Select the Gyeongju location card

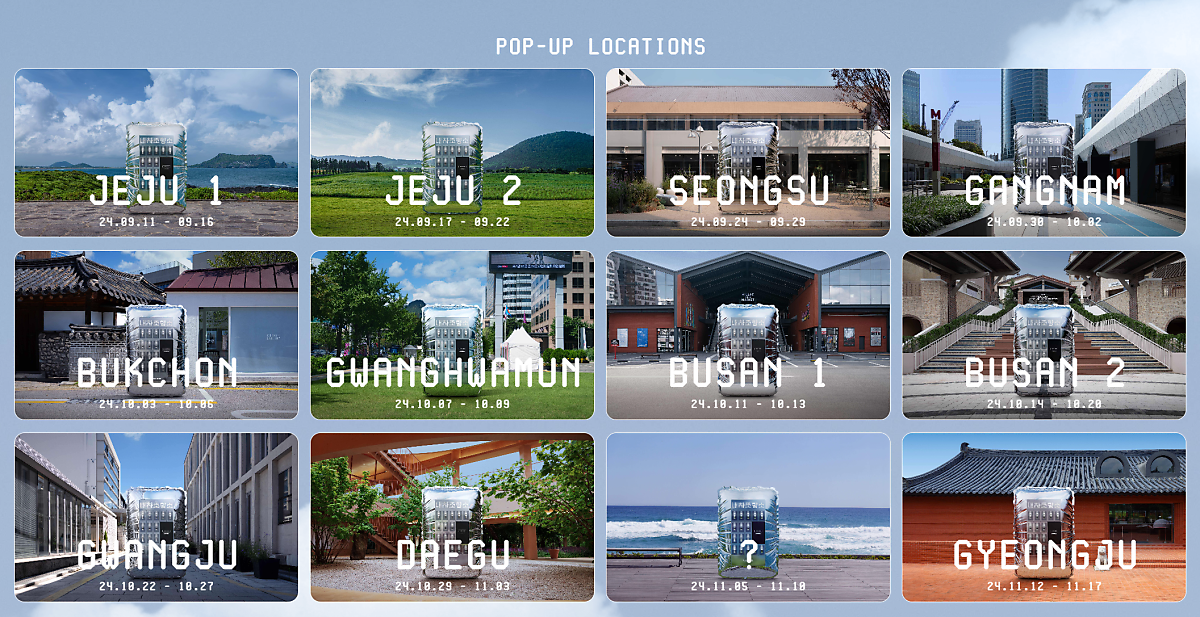(1044, 517)
